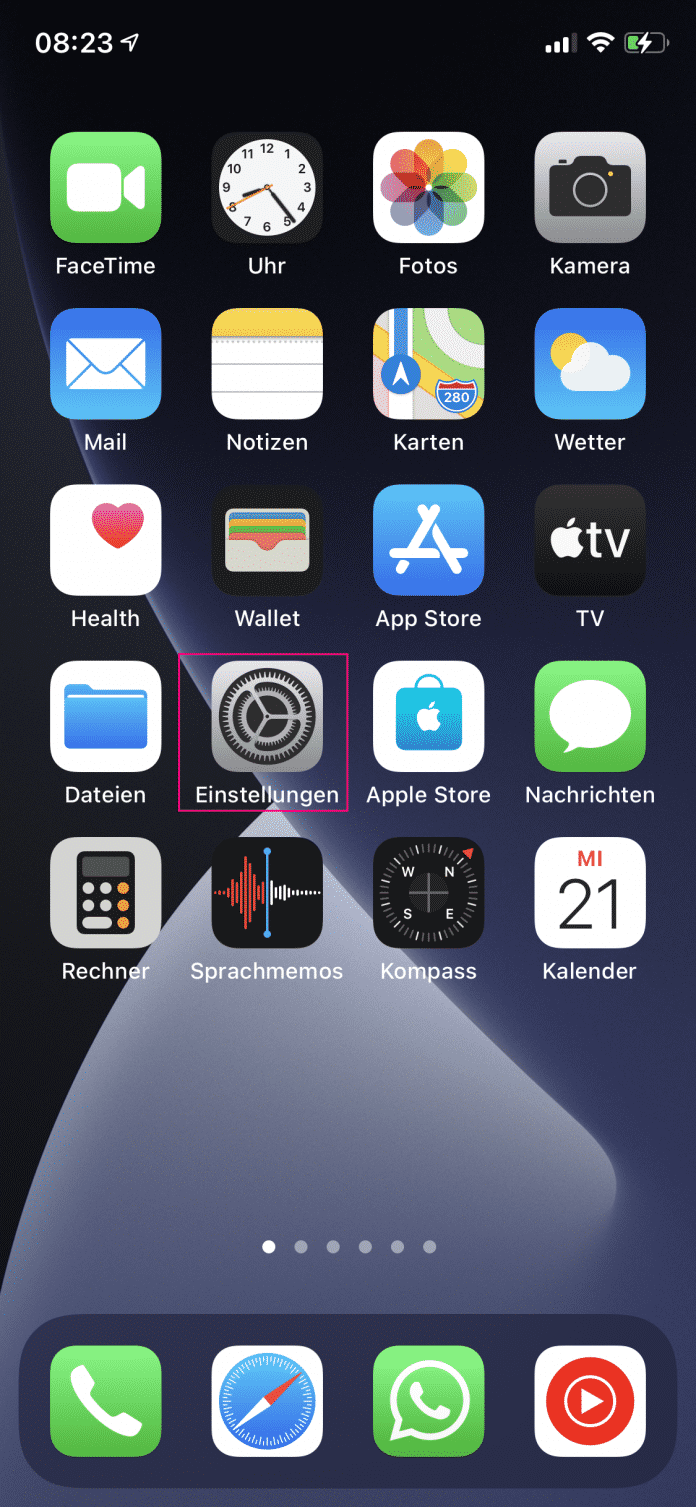The height and width of the screenshot is (1507, 696).
Task: Launch the Uhr clock app
Action: pyautogui.click(x=267, y=188)
